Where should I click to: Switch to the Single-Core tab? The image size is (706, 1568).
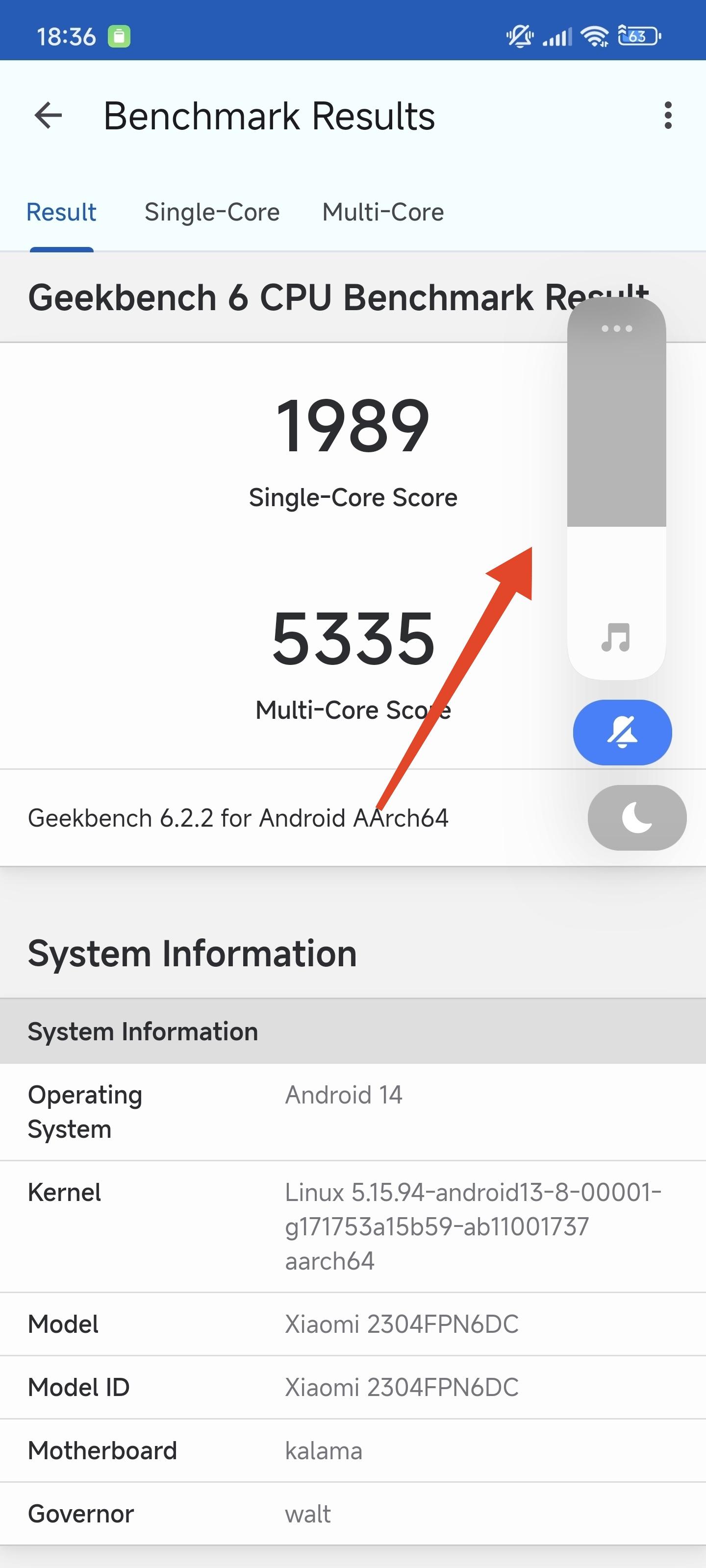pos(211,213)
